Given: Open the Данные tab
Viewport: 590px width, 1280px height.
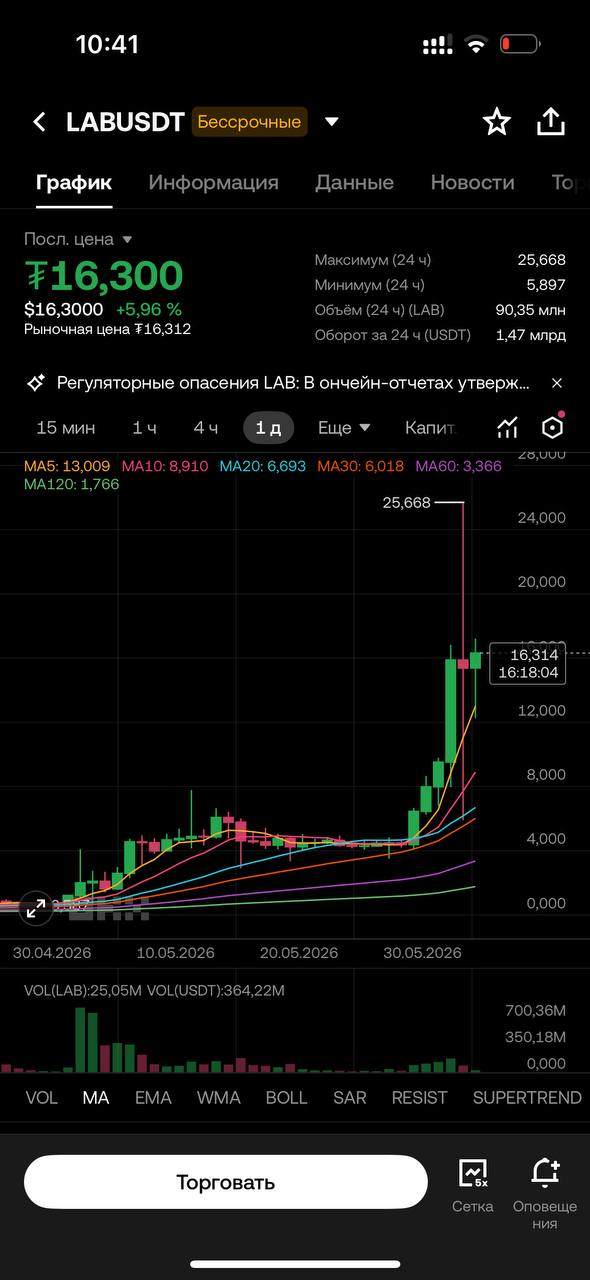Looking at the screenshot, I should pos(354,182).
